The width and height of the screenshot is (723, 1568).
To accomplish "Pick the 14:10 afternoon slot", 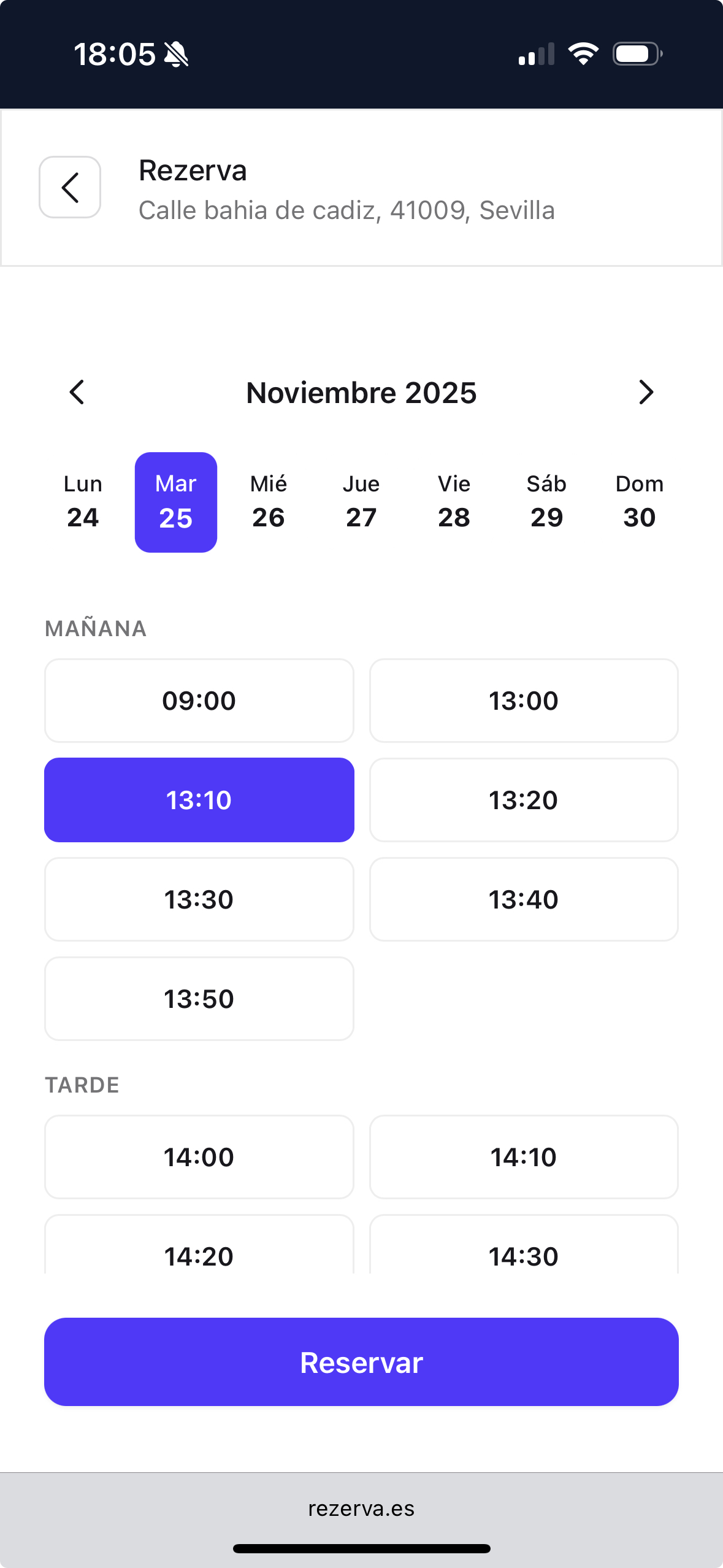I will [524, 1157].
